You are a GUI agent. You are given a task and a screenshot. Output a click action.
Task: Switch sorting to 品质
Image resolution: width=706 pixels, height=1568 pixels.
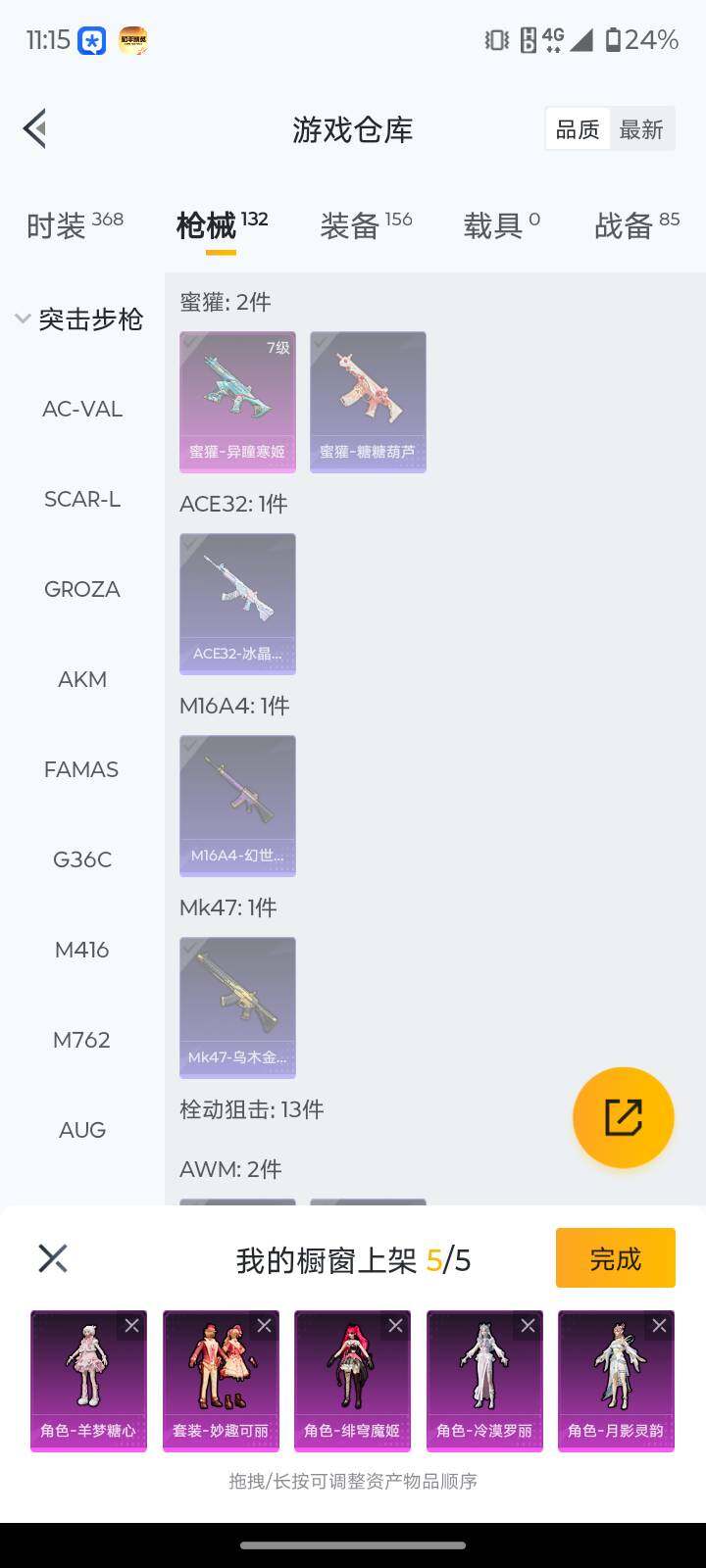(578, 128)
